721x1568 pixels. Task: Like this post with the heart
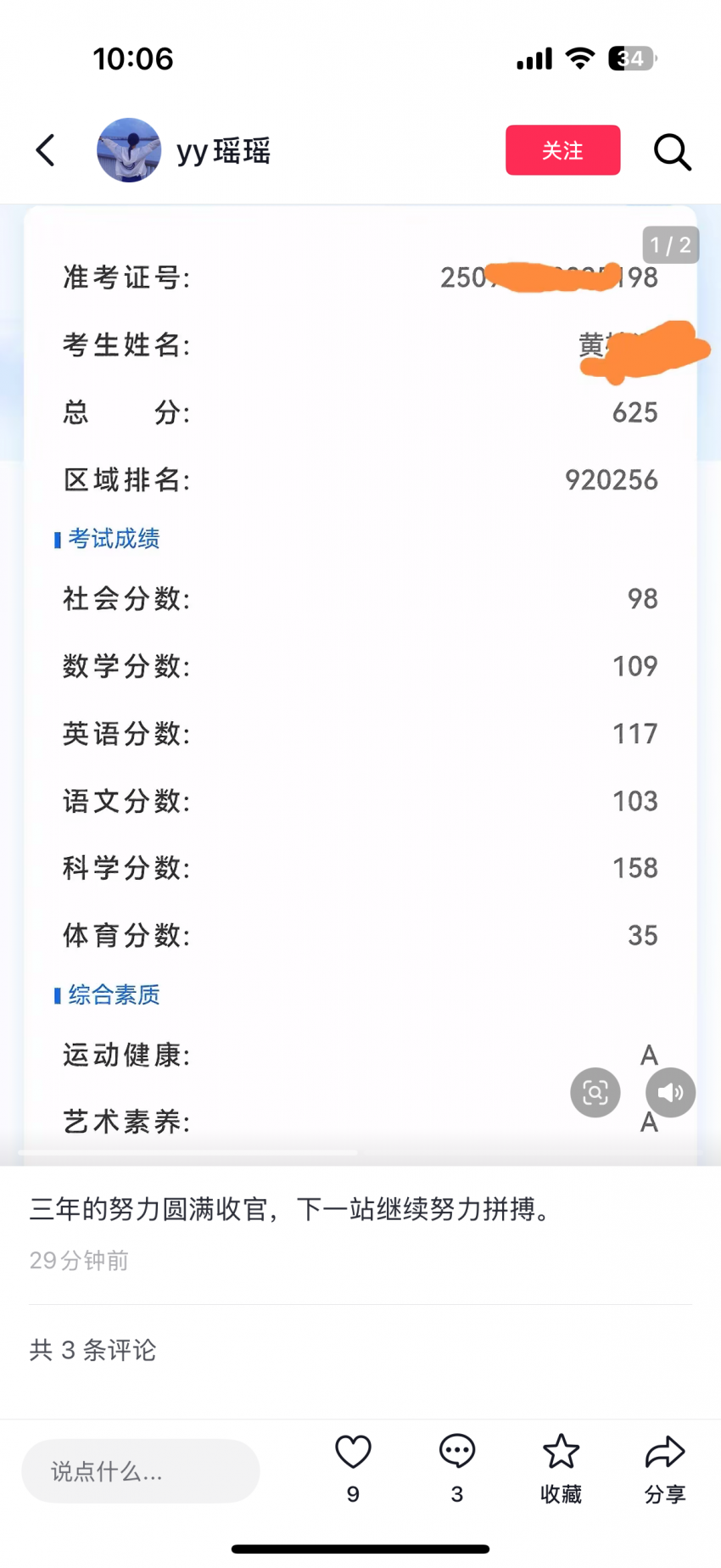coord(353,1452)
